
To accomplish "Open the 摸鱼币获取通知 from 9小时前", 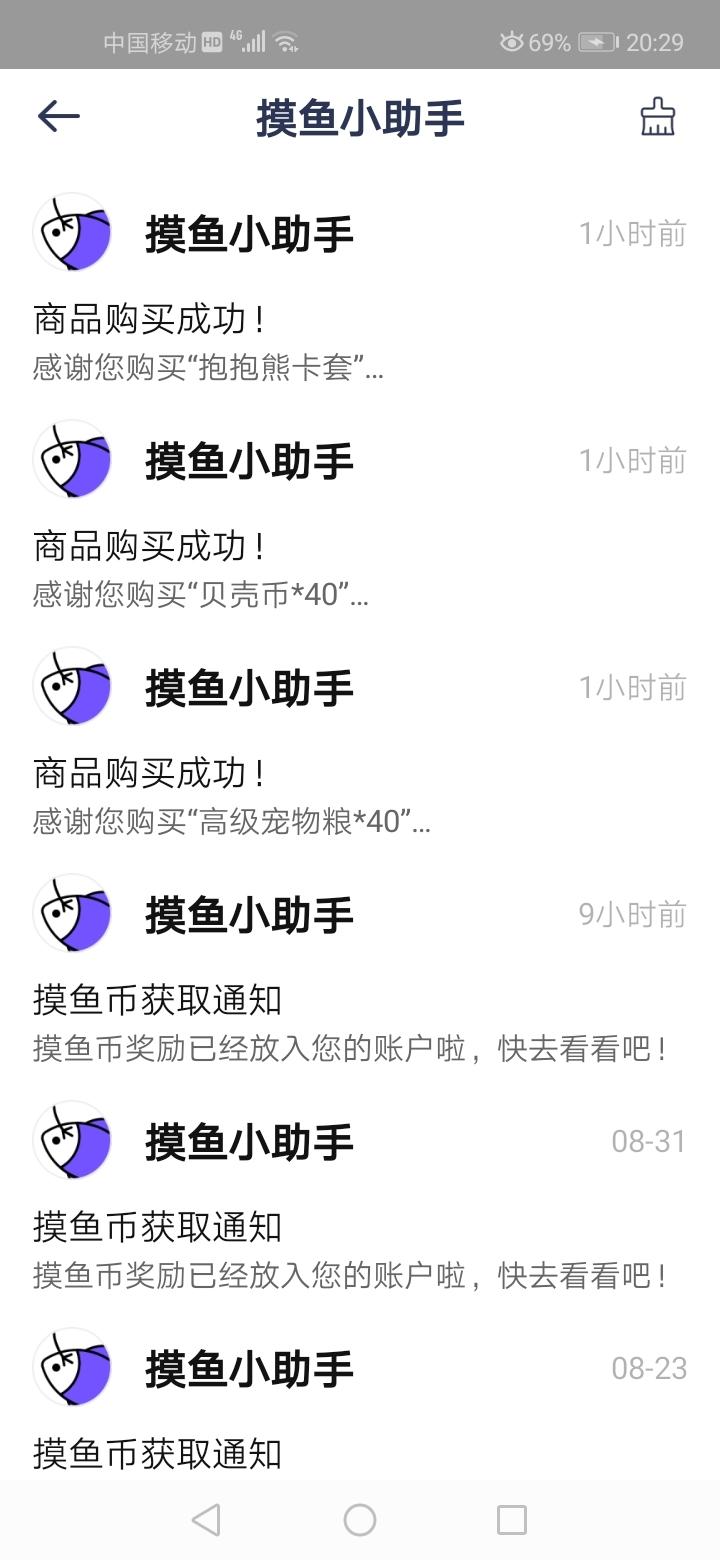I will 360,971.
